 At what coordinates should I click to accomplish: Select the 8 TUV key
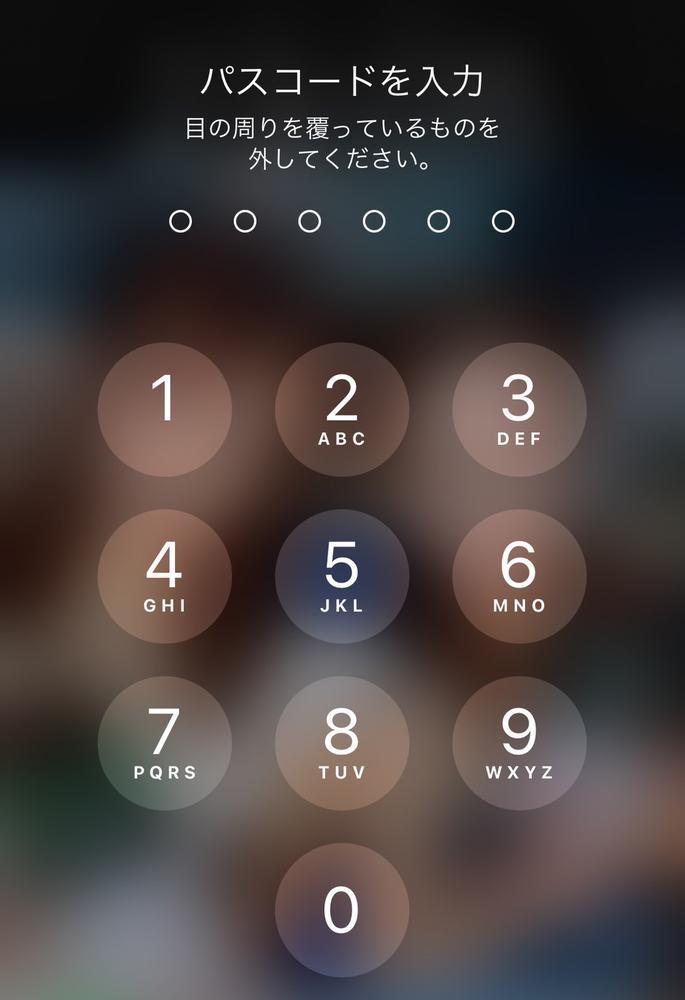[342, 743]
